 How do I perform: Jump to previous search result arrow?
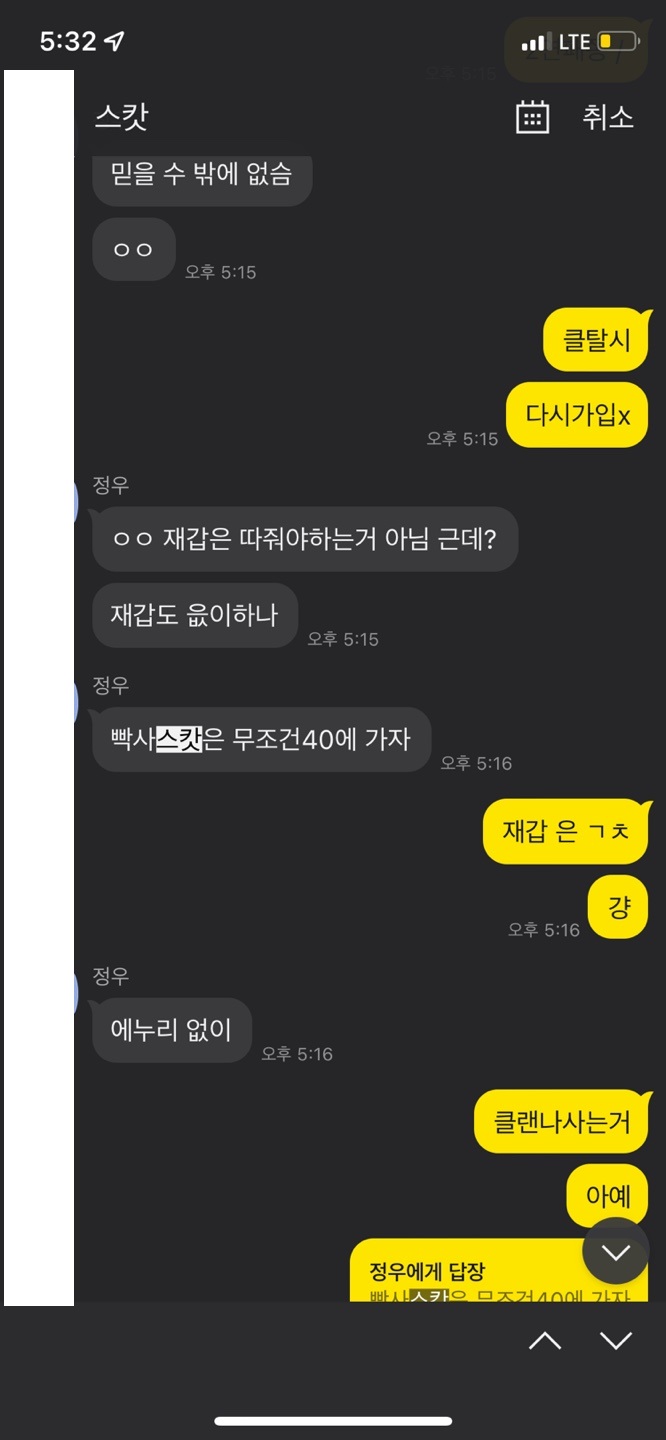click(545, 1341)
